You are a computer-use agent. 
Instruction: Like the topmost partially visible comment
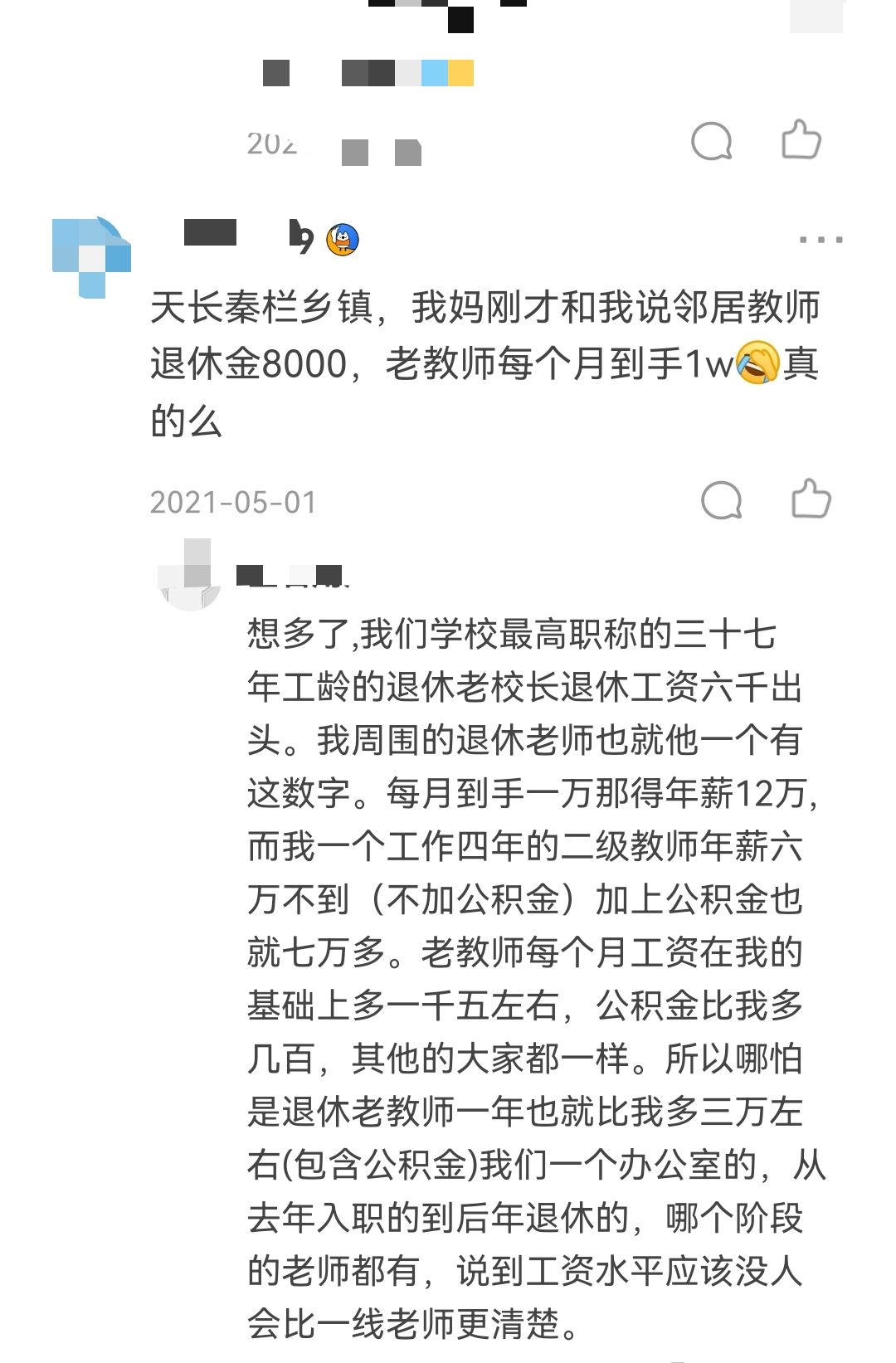[801, 140]
